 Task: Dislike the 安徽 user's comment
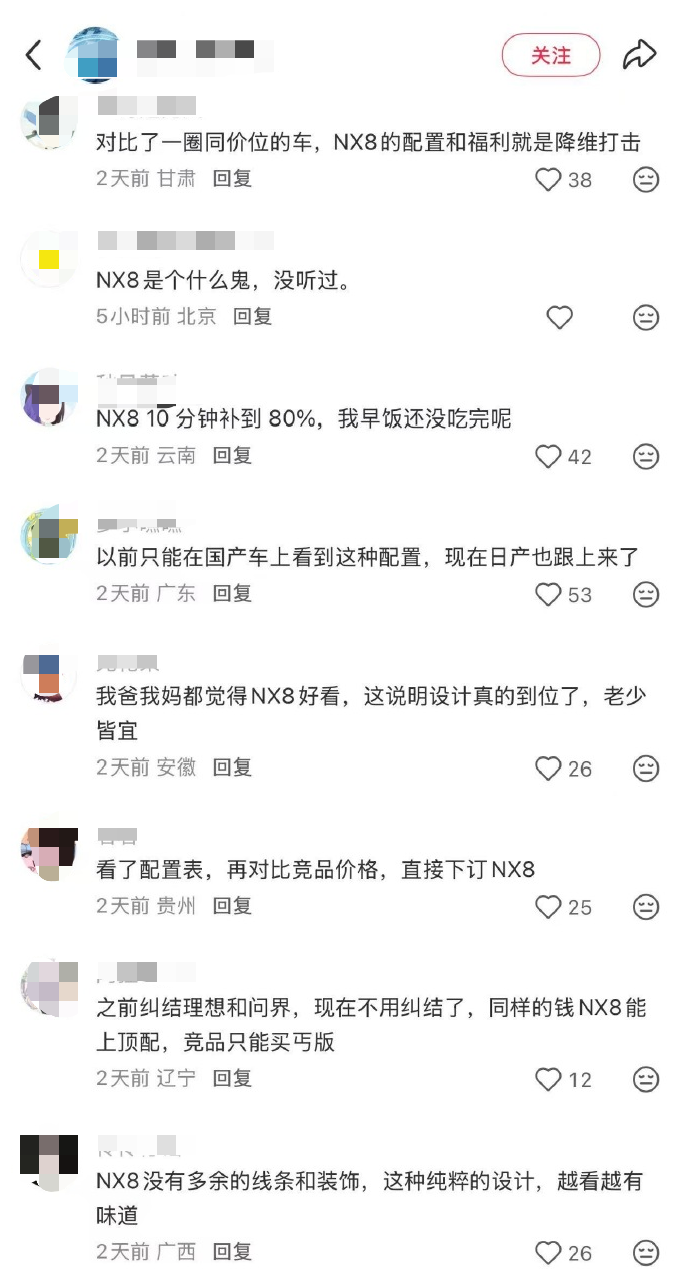click(647, 769)
